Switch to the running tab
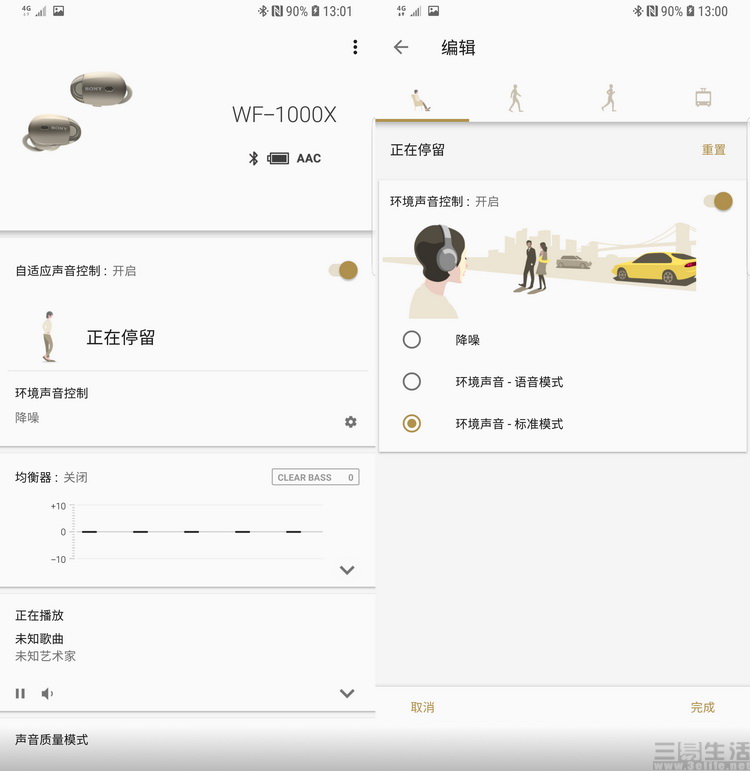 pyautogui.click(x=609, y=99)
